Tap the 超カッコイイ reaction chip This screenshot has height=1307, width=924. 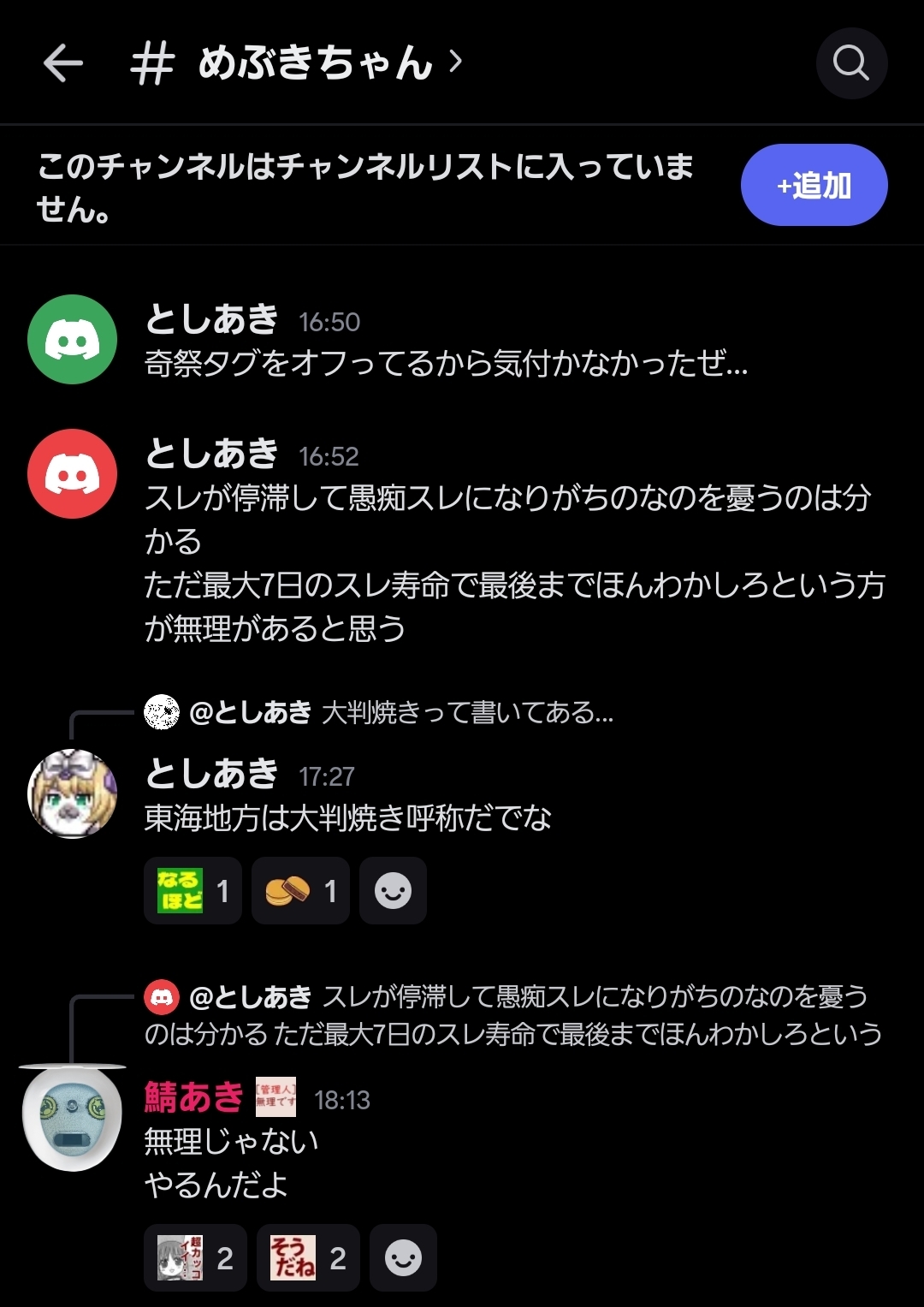pos(195,1258)
